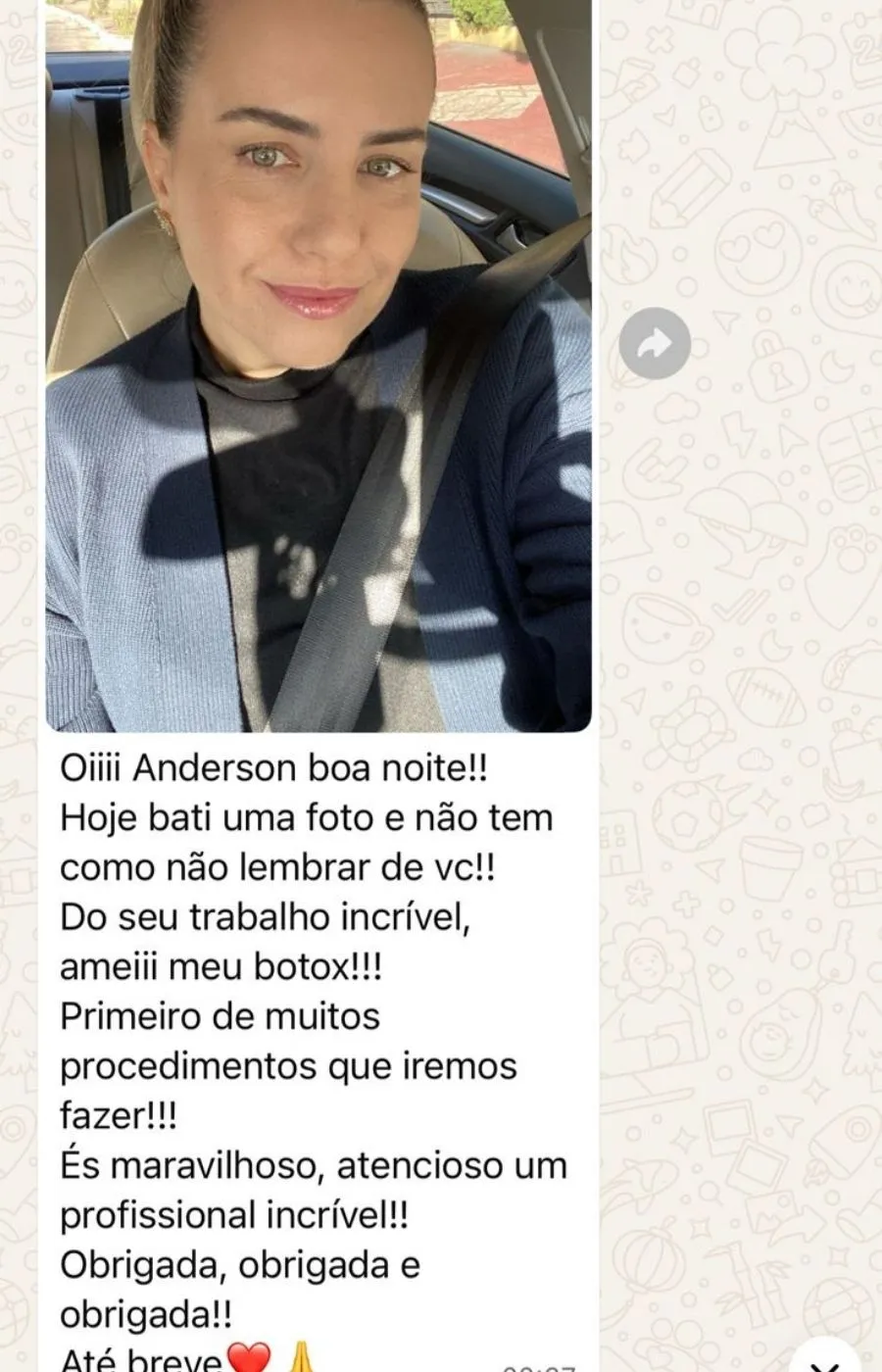The width and height of the screenshot is (882, 1372).
Task: Forward the photo message
Action: point(655,343)
